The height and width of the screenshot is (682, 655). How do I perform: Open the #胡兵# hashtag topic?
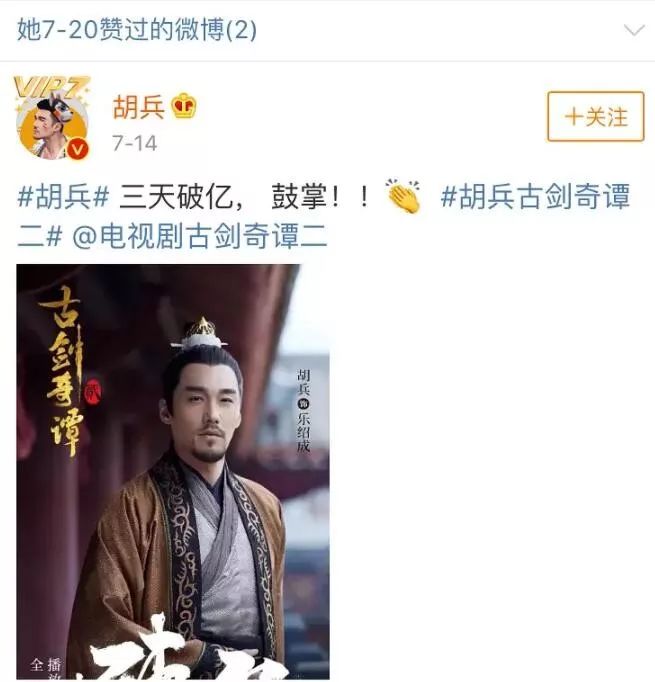(x=63, y=196)
